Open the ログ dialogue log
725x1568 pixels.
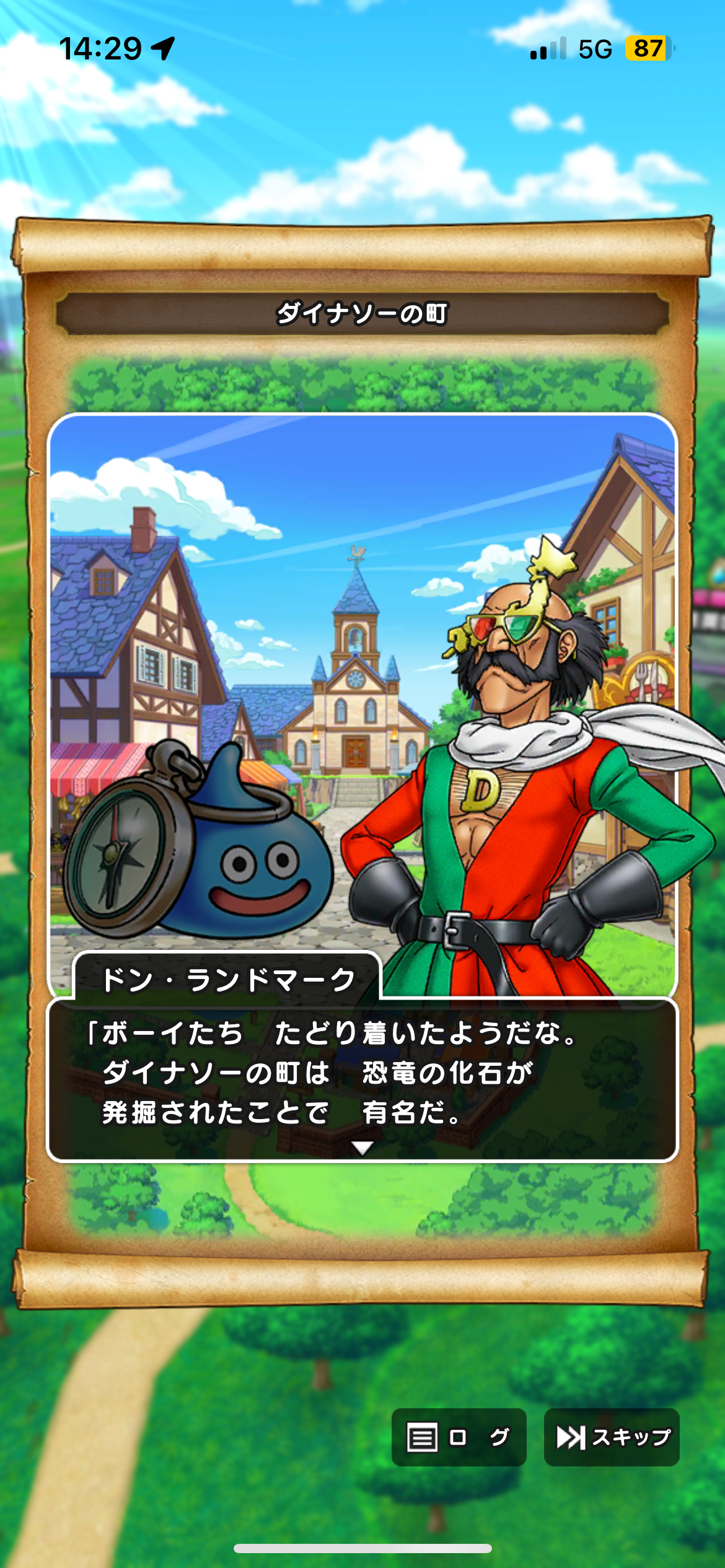[459, 1437]
